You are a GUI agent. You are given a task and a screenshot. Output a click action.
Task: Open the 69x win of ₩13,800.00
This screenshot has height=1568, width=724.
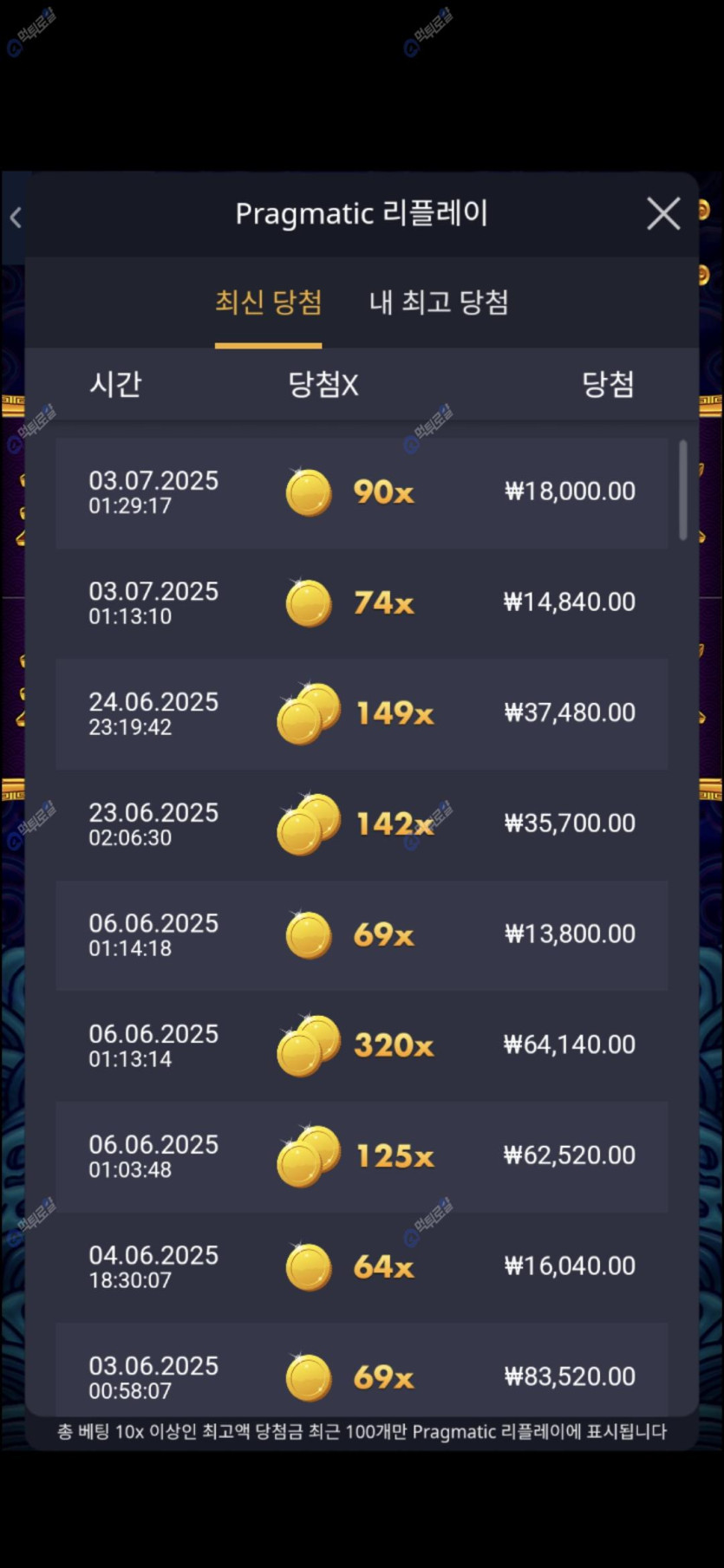[x=362, y=935]
